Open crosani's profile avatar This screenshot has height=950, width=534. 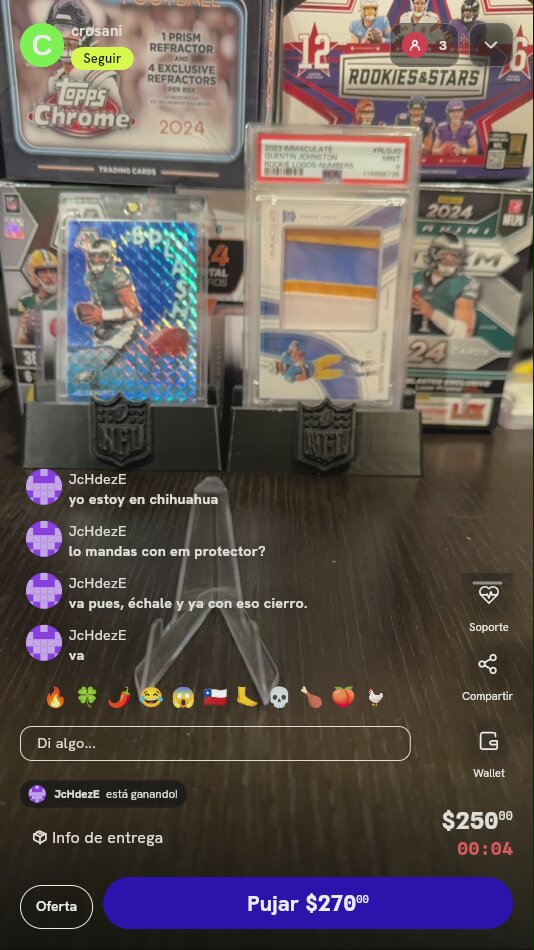(x=42, y=45)
